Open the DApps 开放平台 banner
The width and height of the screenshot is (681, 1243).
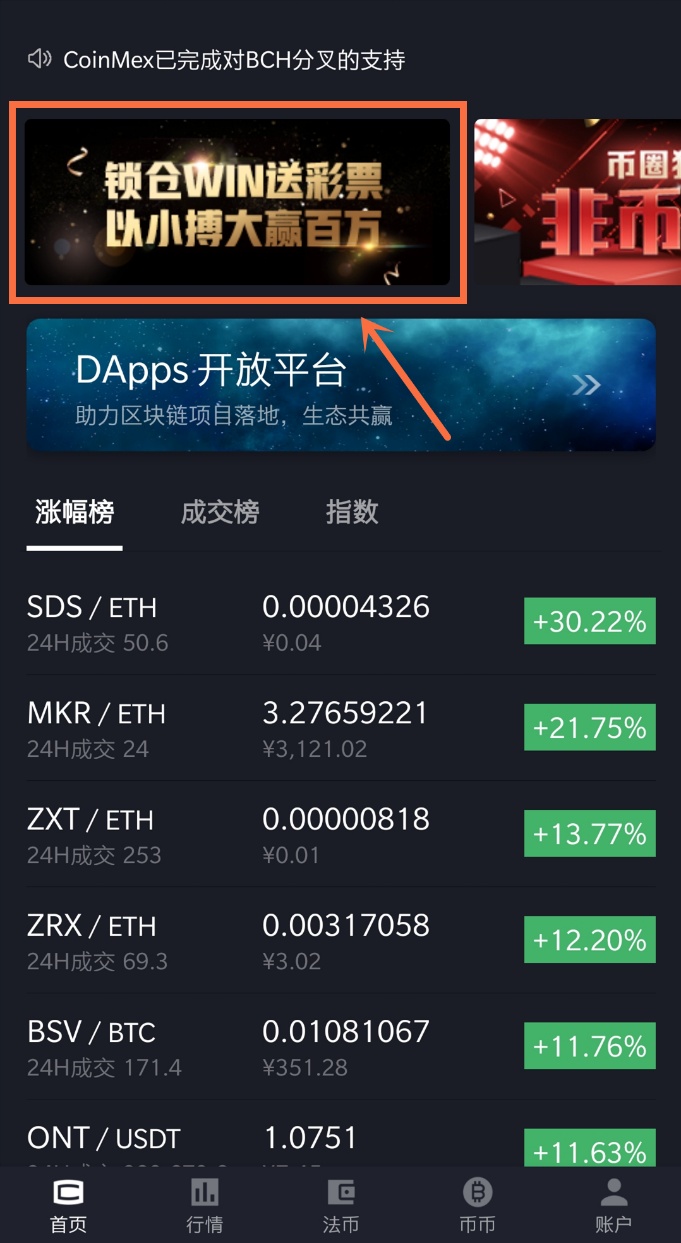340,385
